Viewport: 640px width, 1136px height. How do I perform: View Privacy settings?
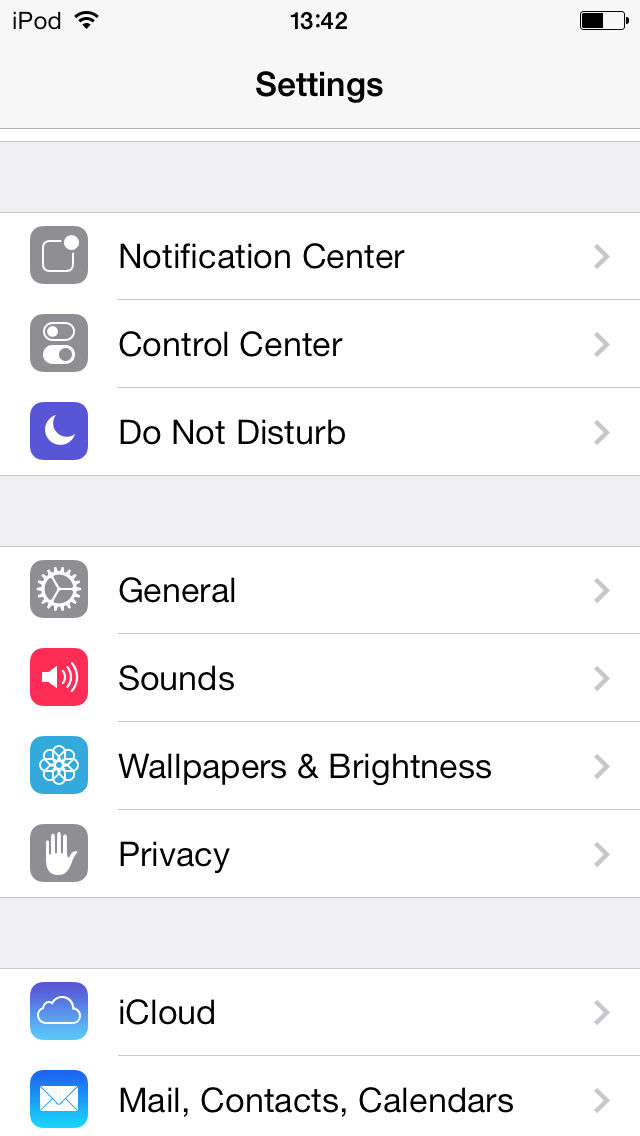click(320, 854)
